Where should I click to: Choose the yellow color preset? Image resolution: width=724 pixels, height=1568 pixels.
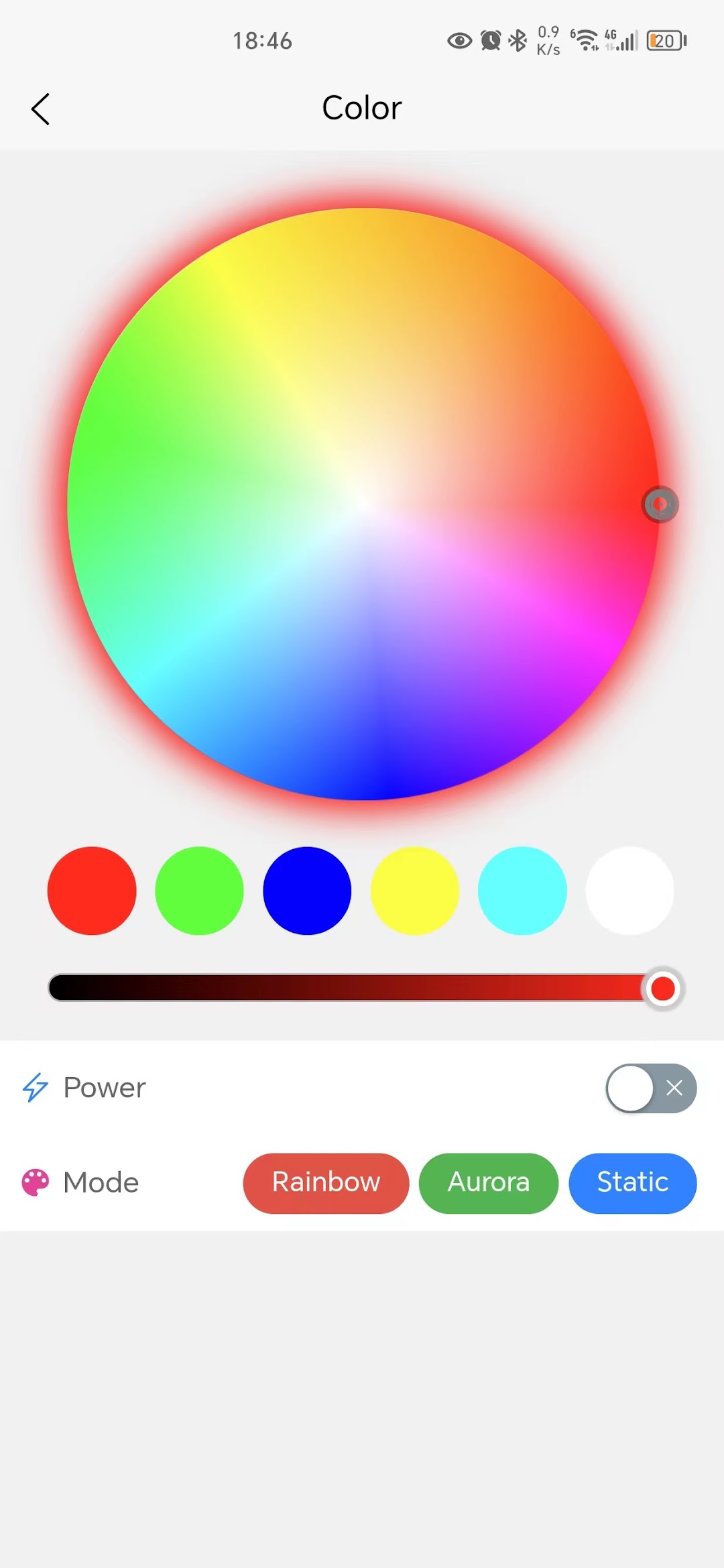pyautogui.click(x=415, y=891)
